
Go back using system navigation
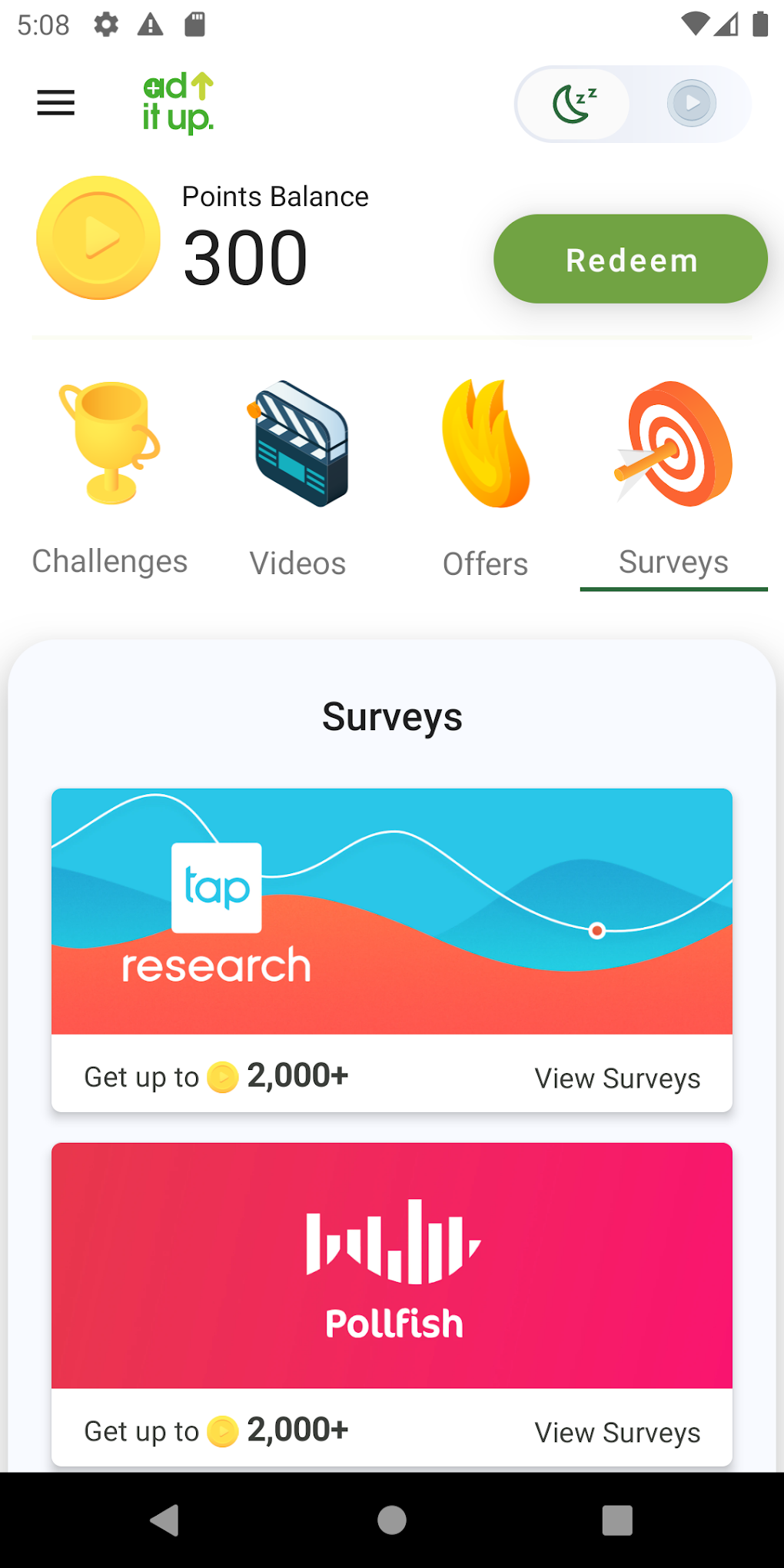coord(164,1520)
